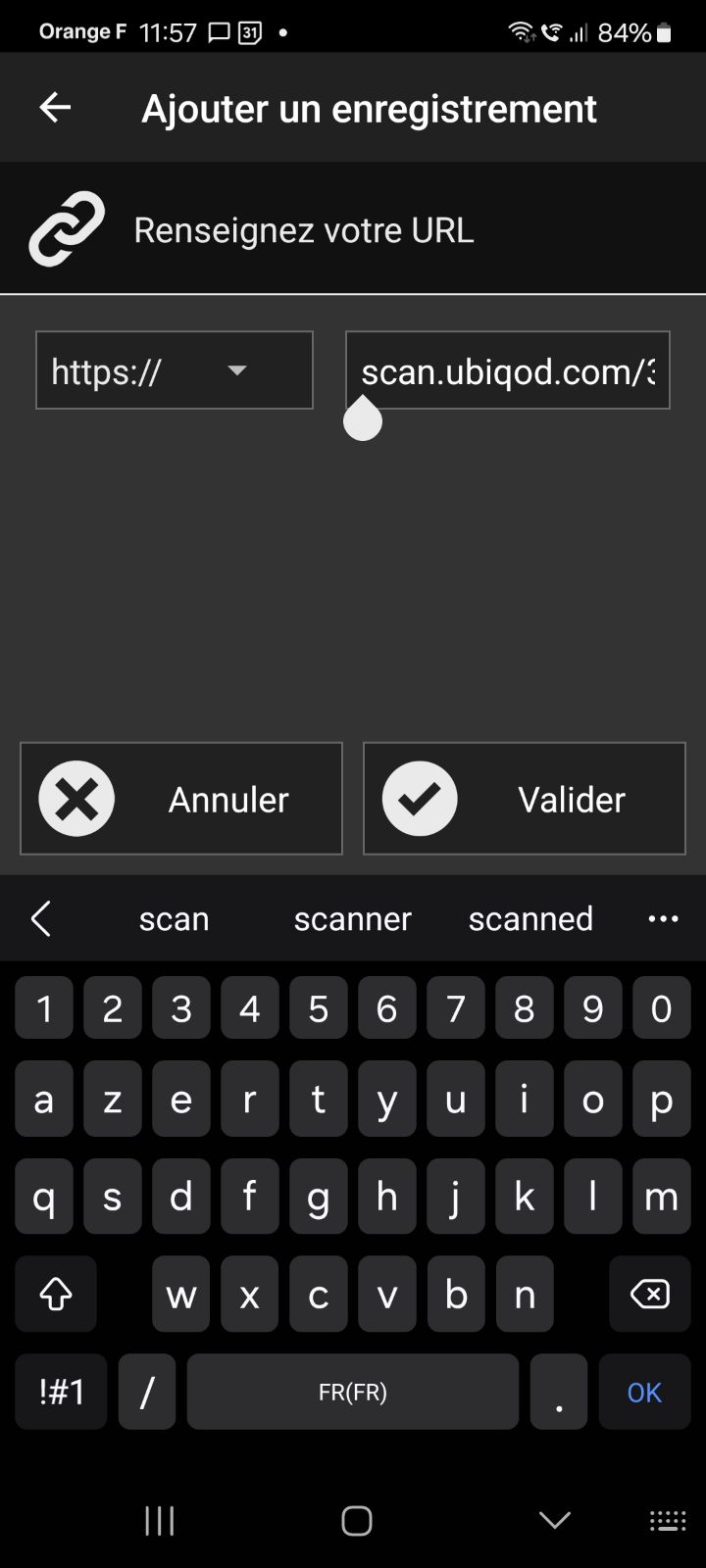
Task: Show more keyboard suggestions via the dots
Action: pos(664,919)
